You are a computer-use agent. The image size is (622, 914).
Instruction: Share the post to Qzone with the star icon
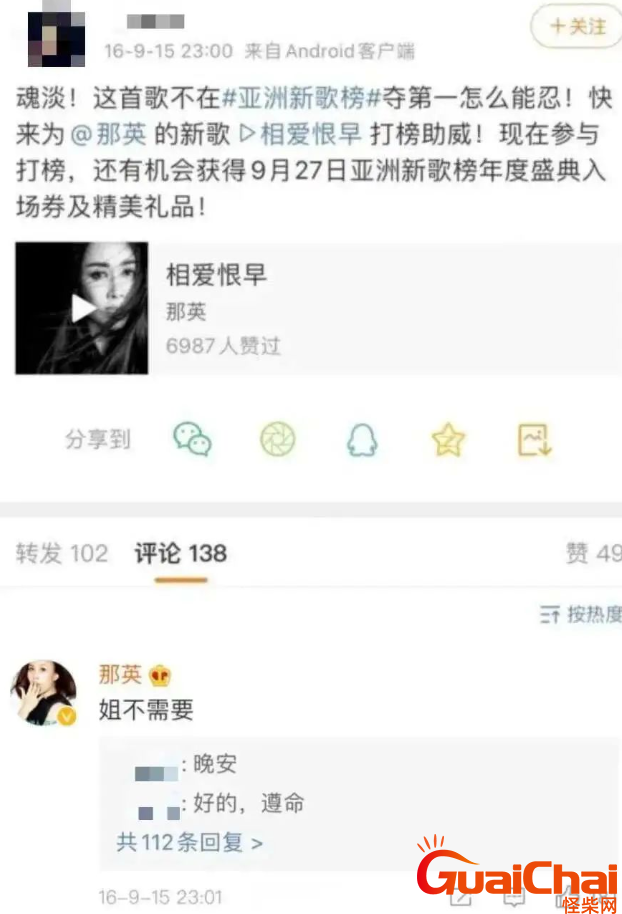447,439
